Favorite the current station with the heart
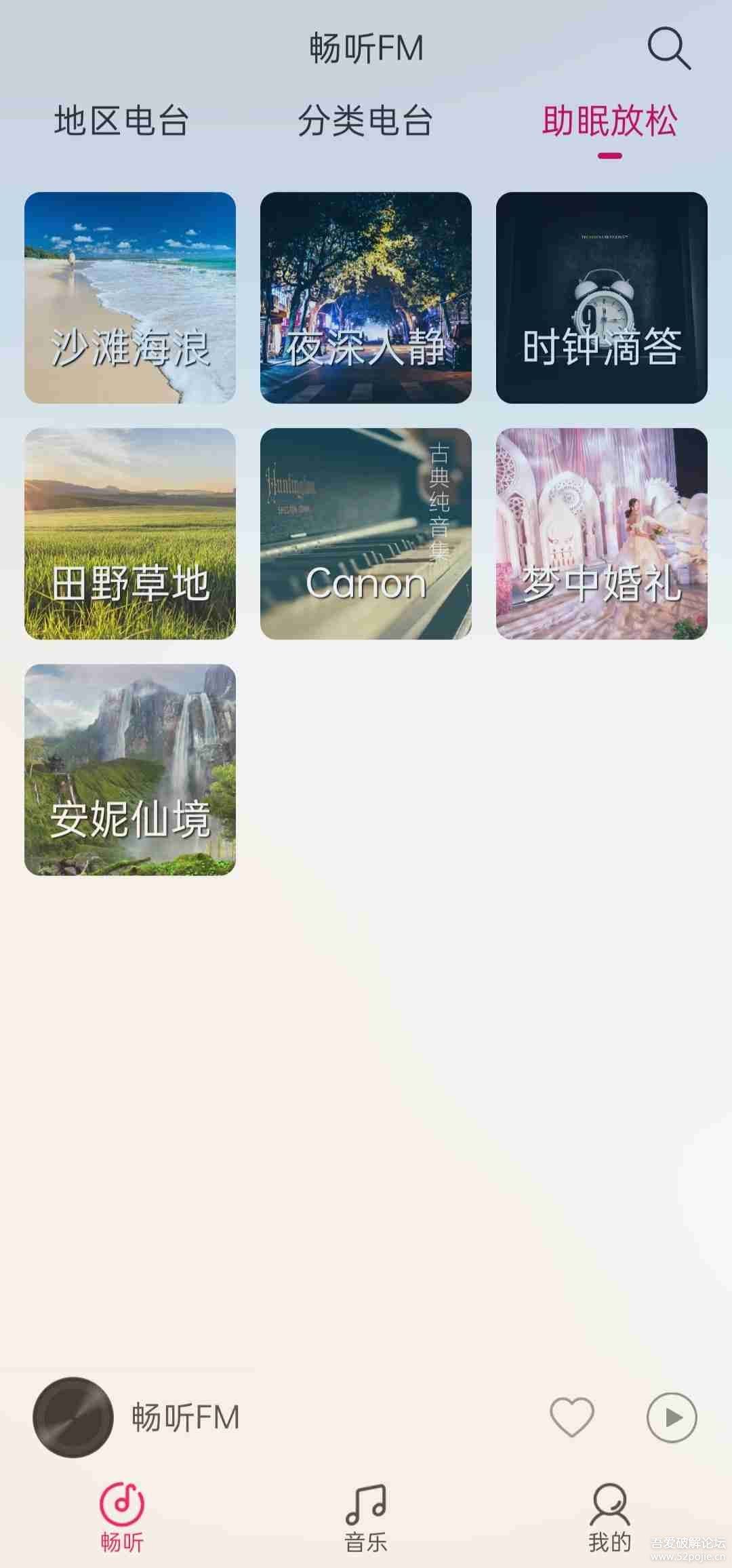 point(571,1417)
